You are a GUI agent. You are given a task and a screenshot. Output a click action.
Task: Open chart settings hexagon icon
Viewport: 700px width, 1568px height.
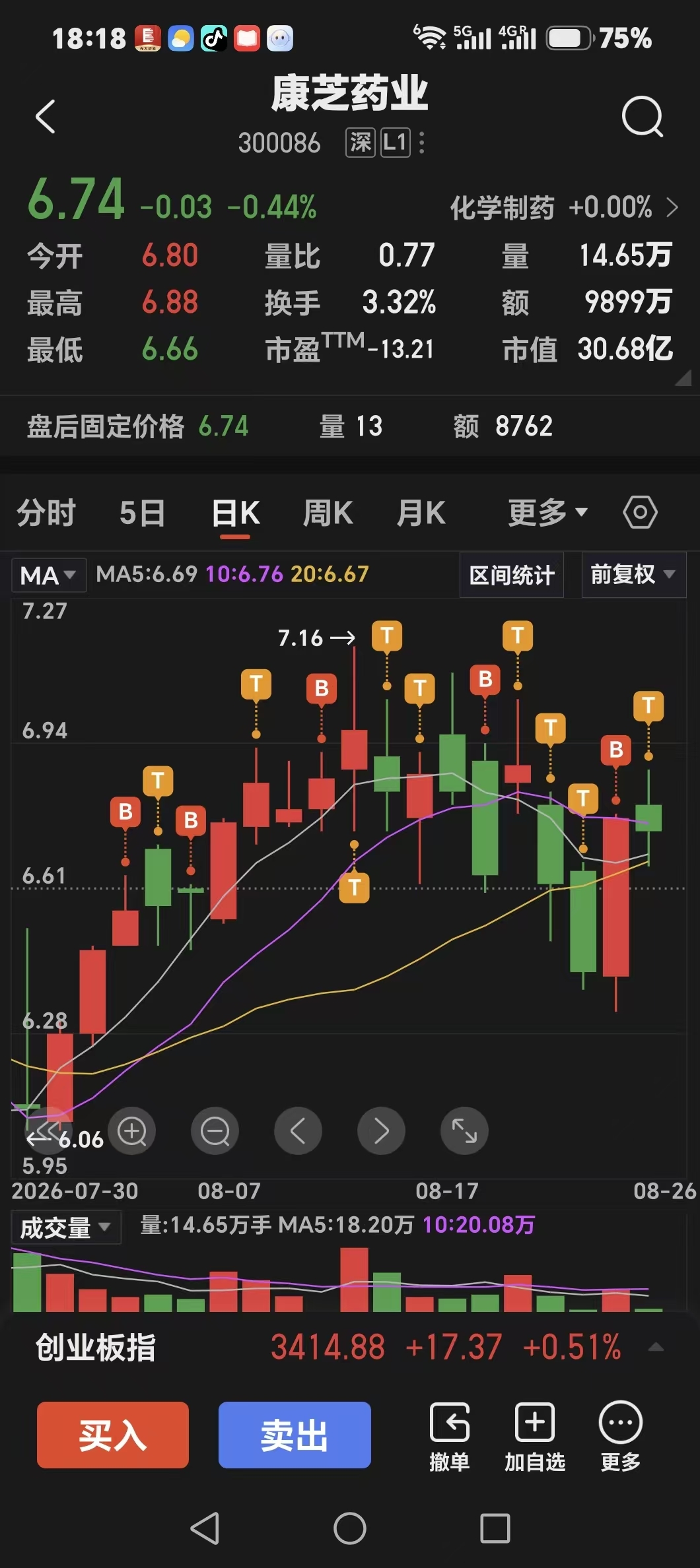[640, 512]
